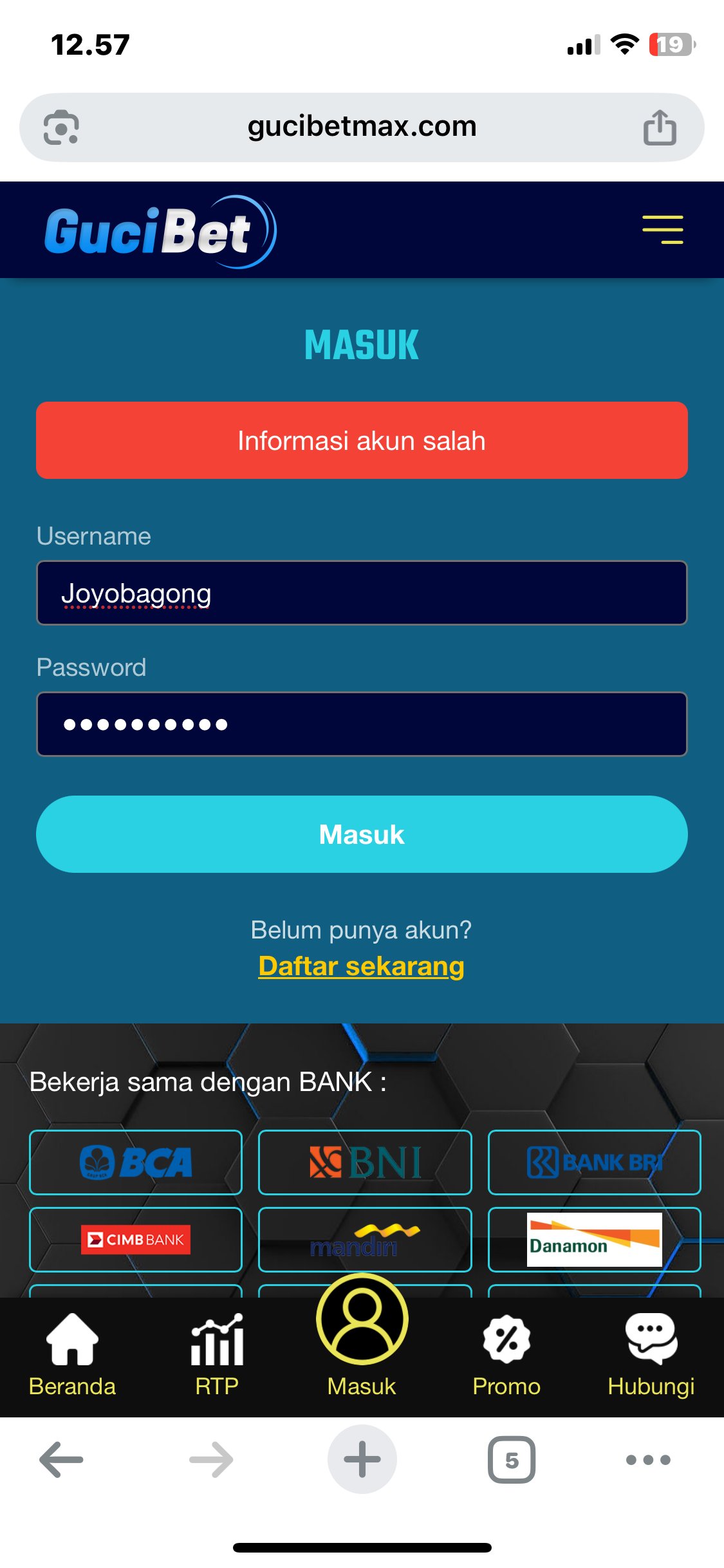Image resolution: width=724 pixels, height=1568 pixels.
Task: Share this page from browser
Action: pos(660,127)
